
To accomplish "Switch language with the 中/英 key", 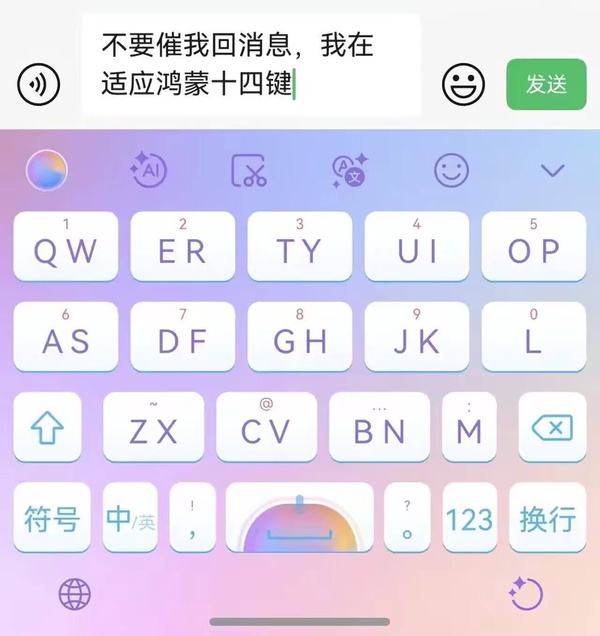I will 130,518.
